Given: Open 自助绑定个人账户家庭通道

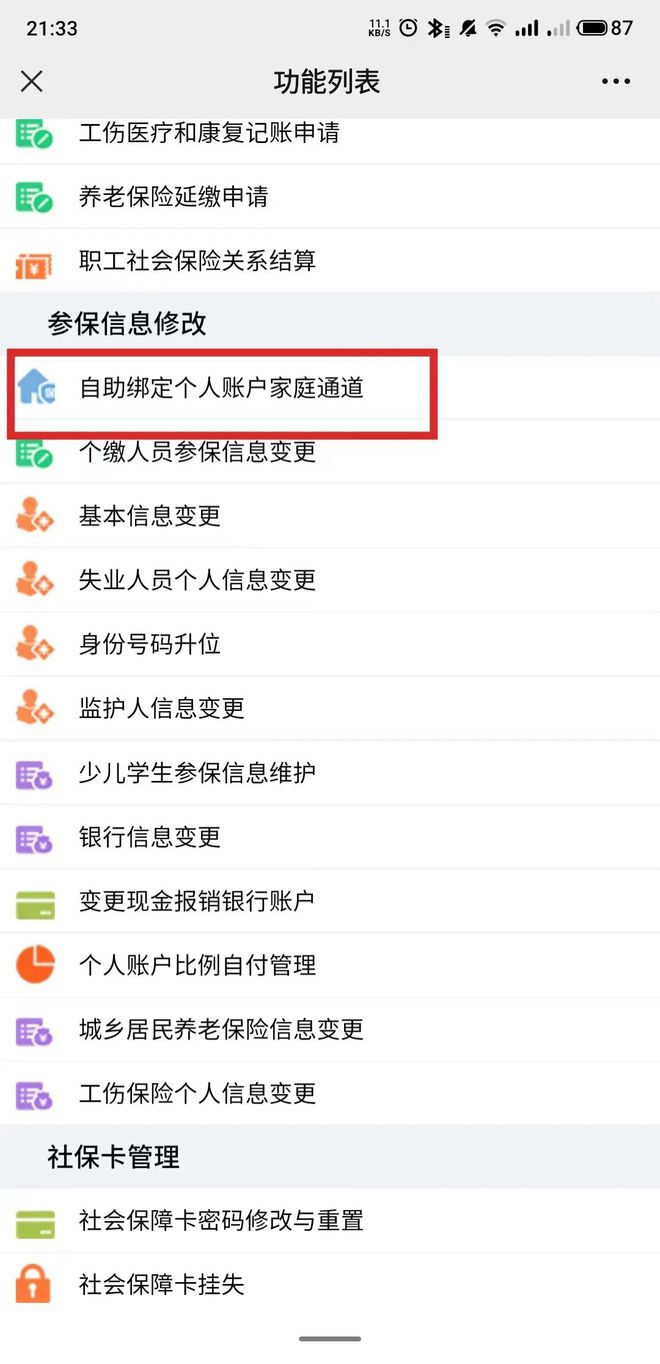Looking at the screenshot, I should [330, 388].
